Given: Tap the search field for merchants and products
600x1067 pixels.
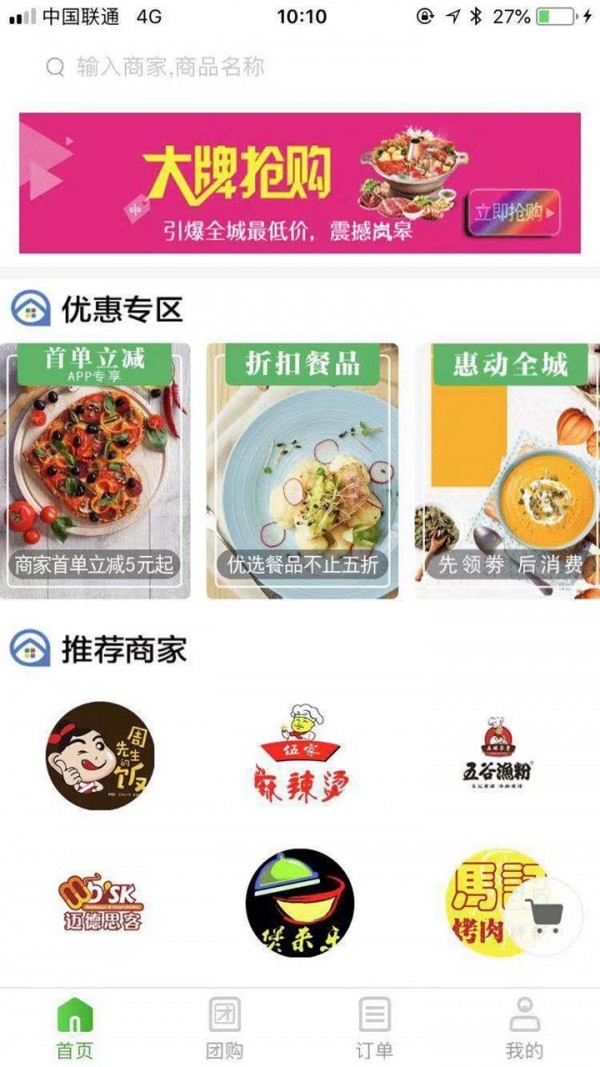Looking at the screenshot, I should 300,68.
